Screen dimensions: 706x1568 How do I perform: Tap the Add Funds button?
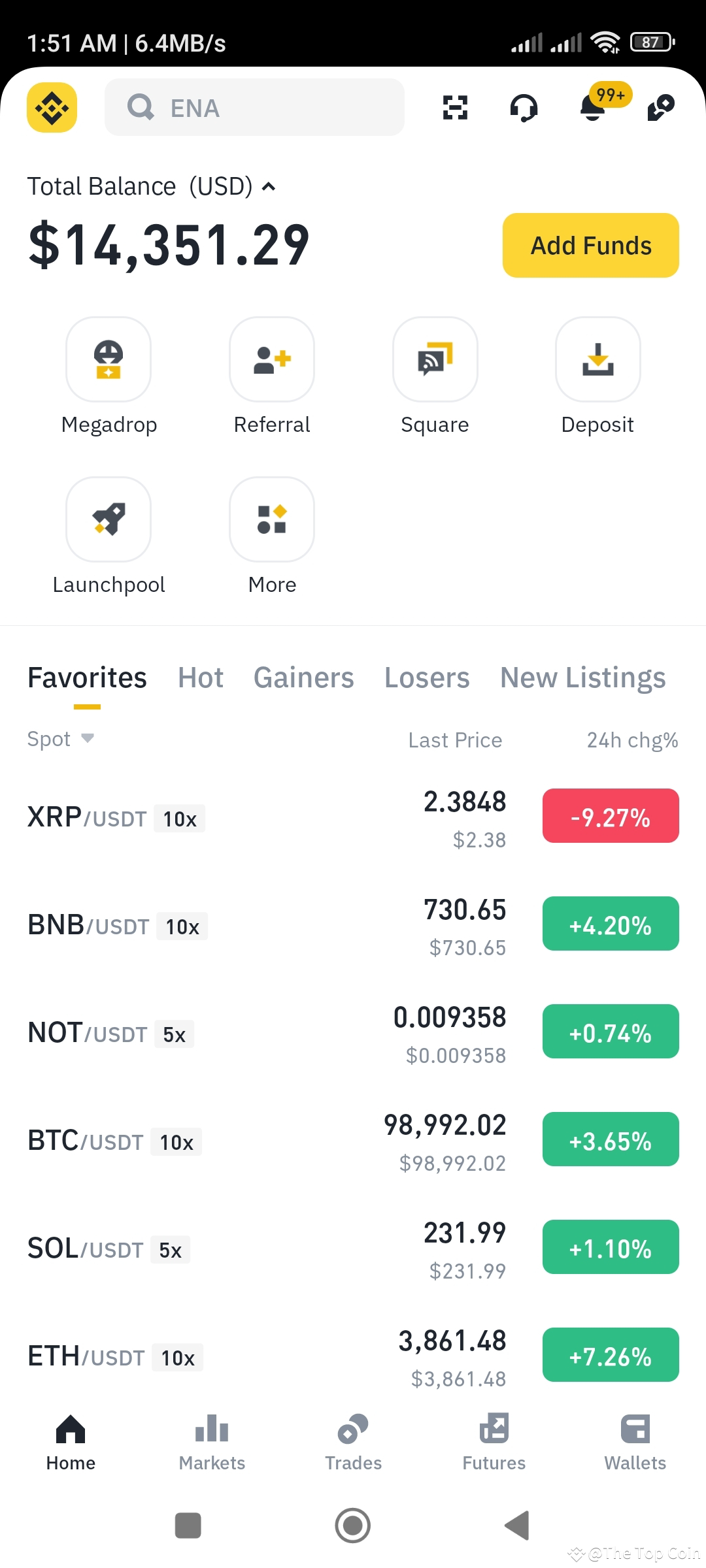click(590, 246)
